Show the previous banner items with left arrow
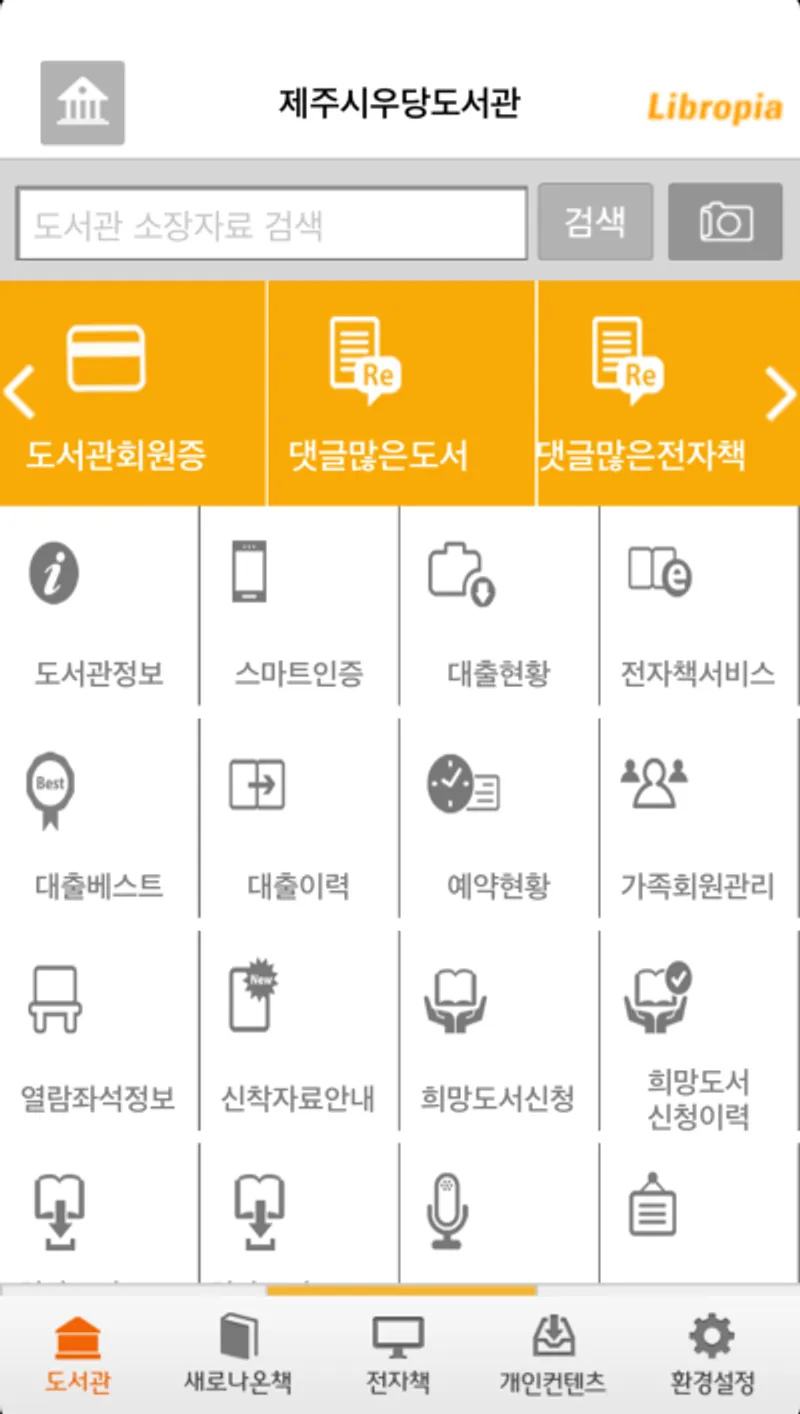The width and height of the screenshot is (800, 1414). [x=20, y=393]
